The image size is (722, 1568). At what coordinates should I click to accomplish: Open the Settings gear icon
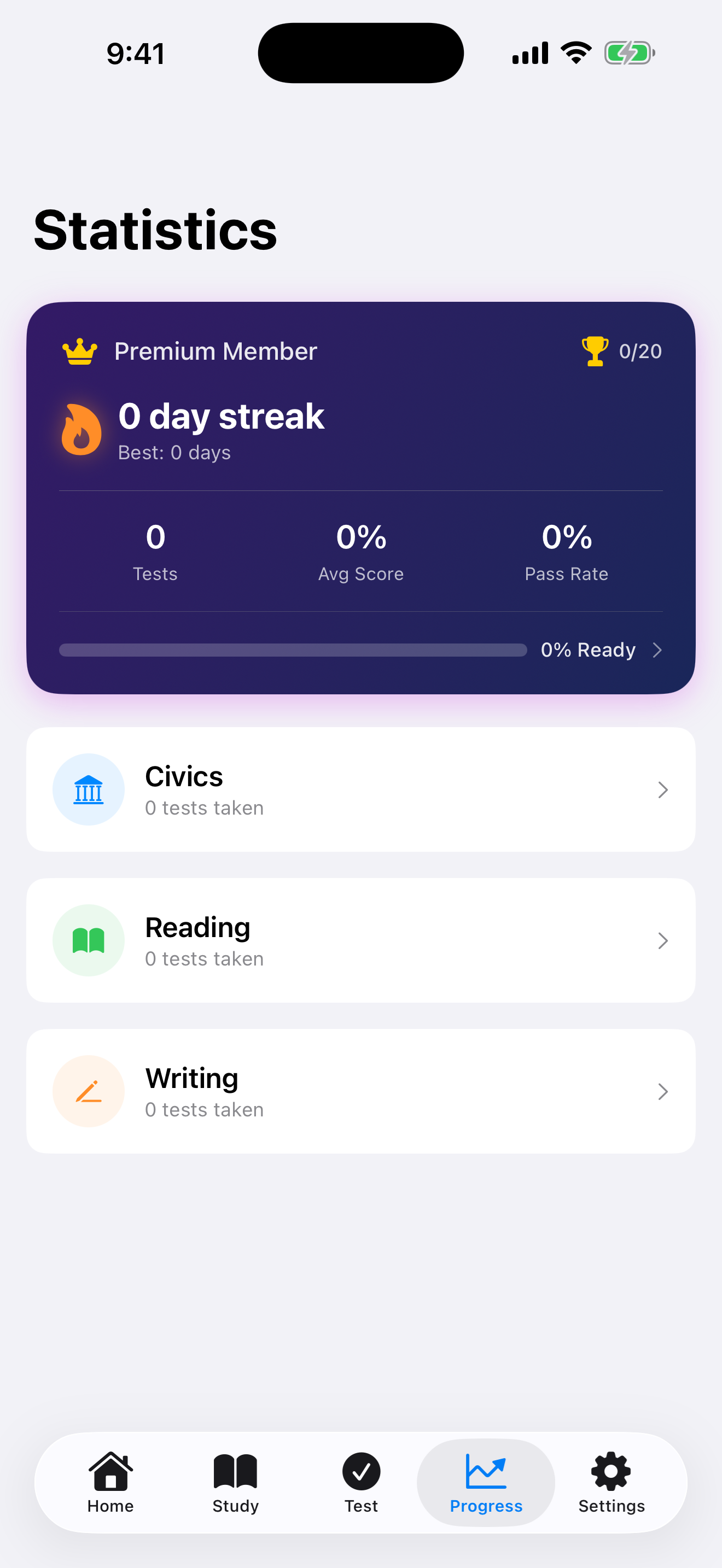pos(611,1470)
